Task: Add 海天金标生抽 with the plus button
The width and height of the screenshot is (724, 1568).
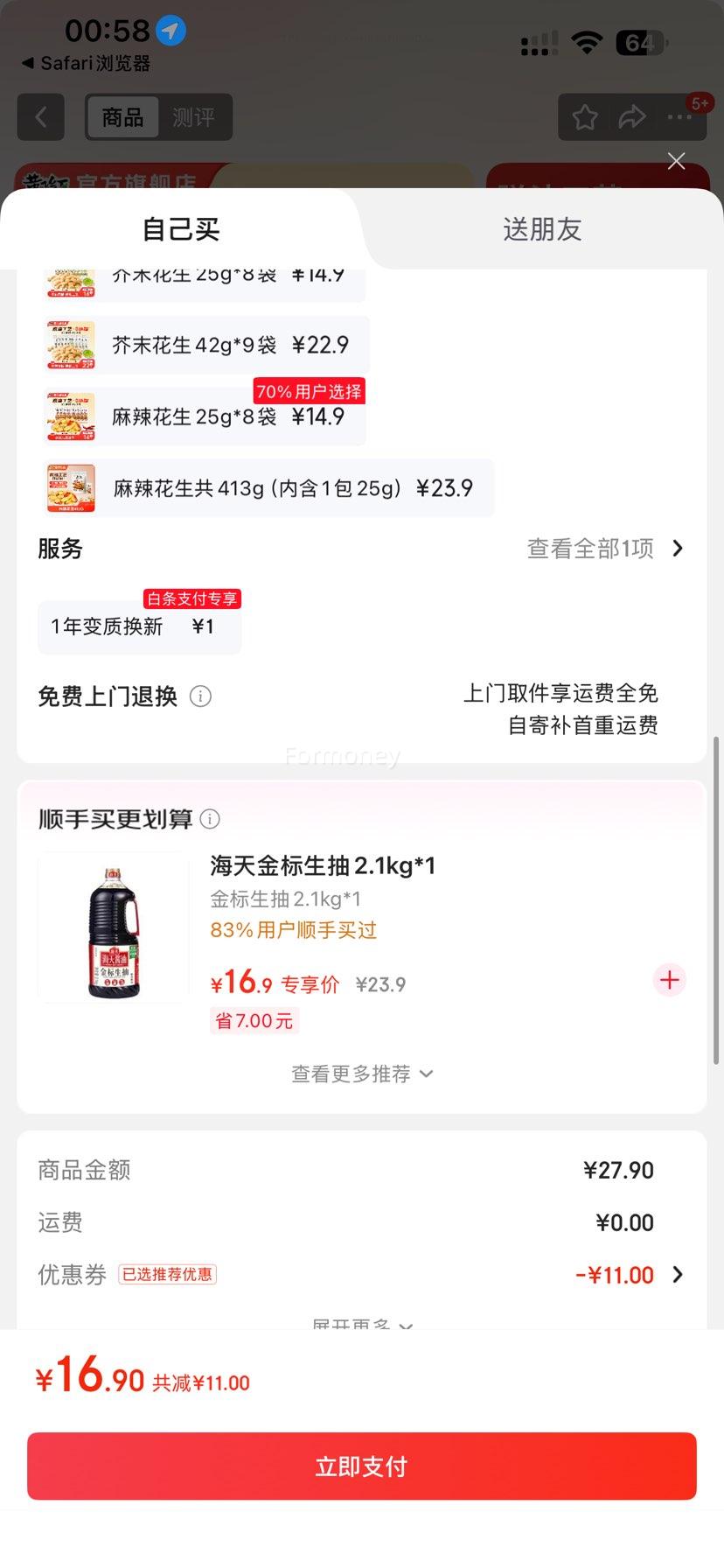Action: pos(670,980)
